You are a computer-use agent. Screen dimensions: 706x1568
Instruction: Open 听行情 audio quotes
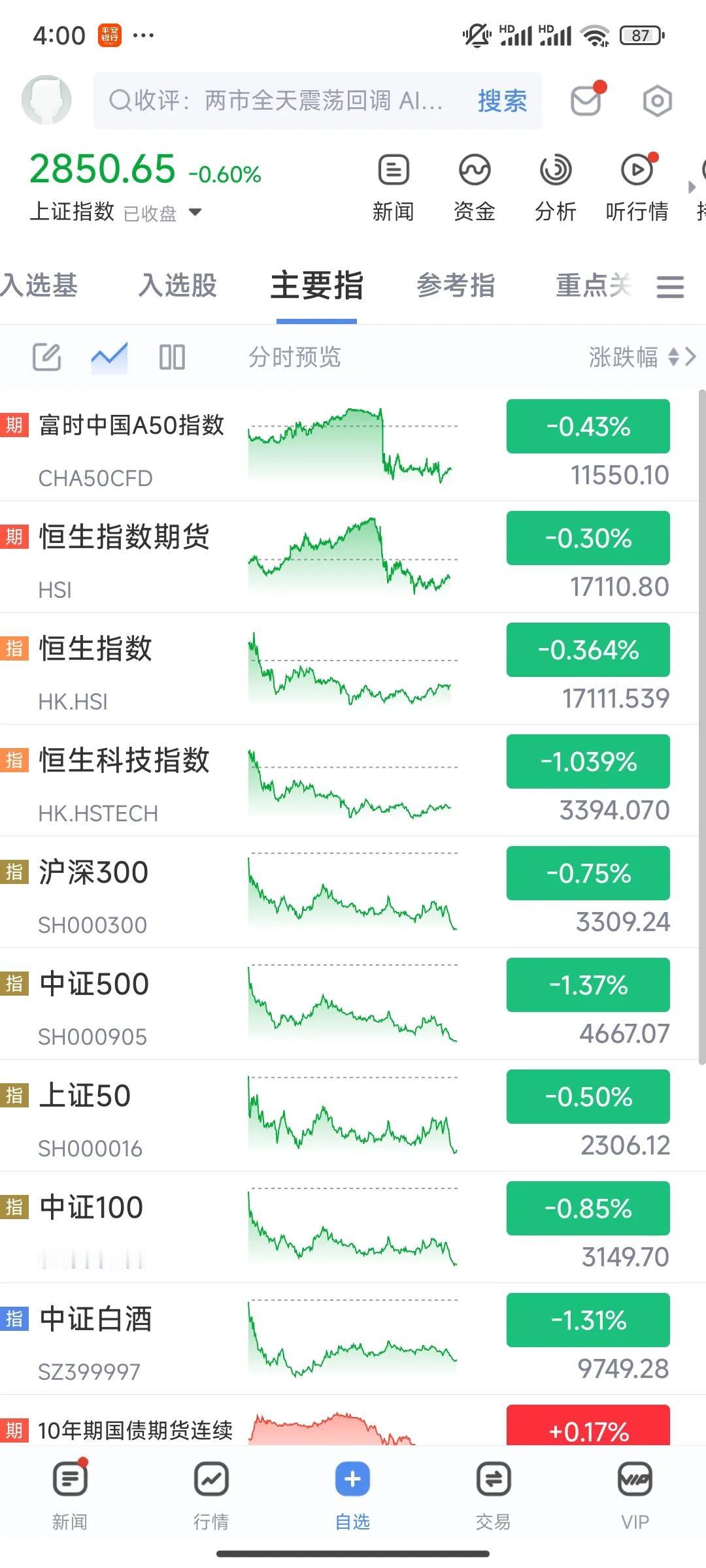pos(637,188)
